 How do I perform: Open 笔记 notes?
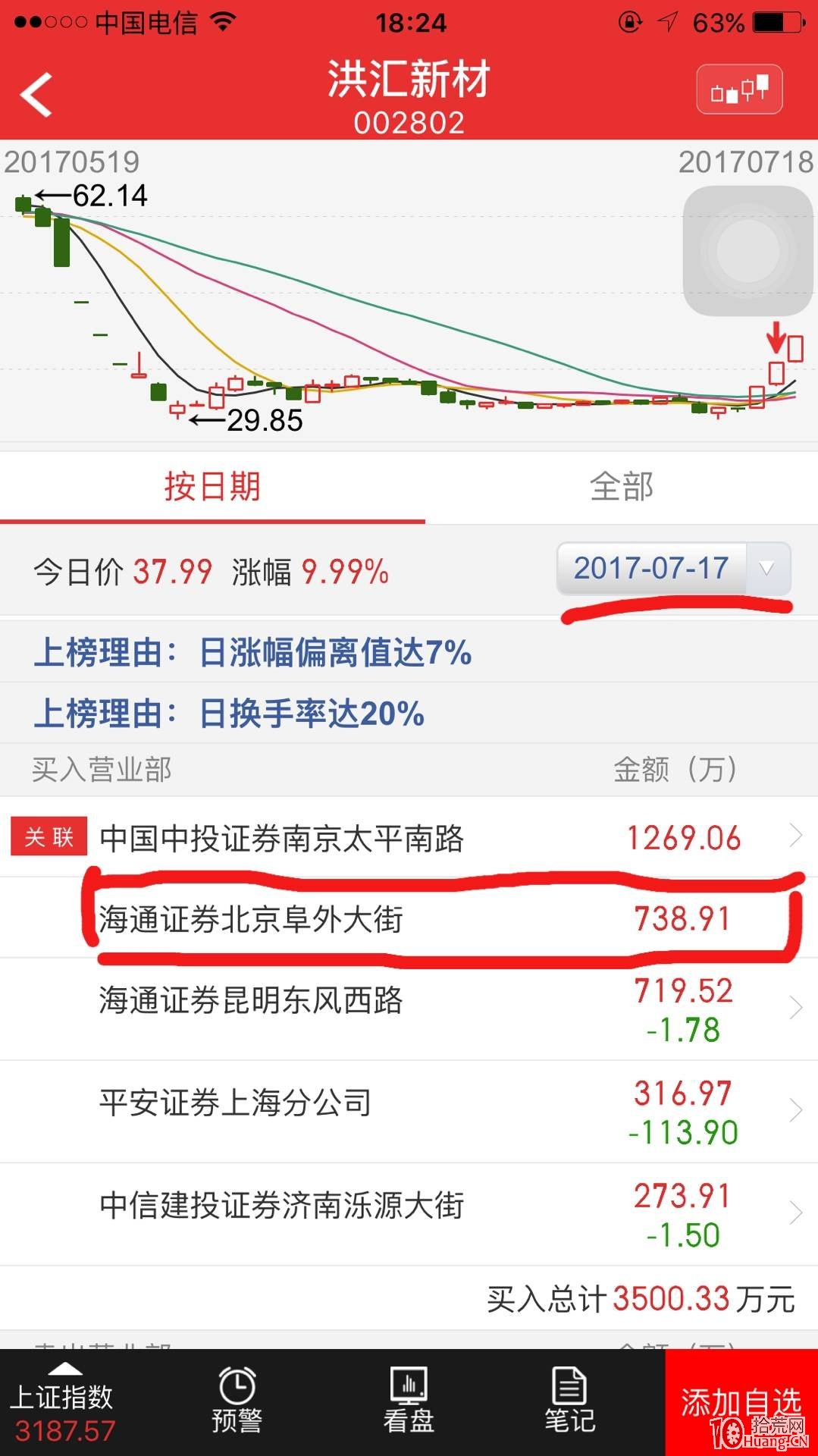click(569, 1402)
